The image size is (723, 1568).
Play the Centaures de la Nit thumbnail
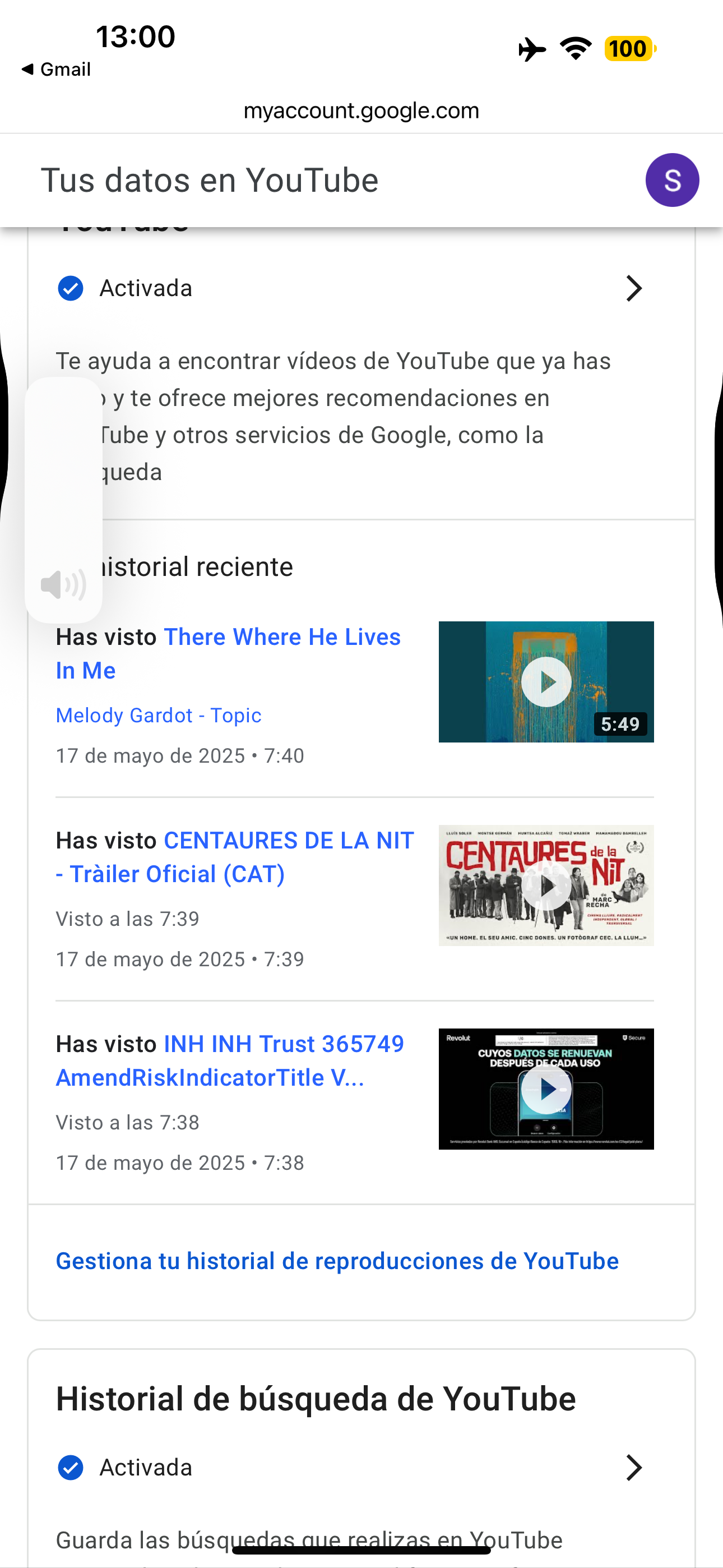coord(546,885)
